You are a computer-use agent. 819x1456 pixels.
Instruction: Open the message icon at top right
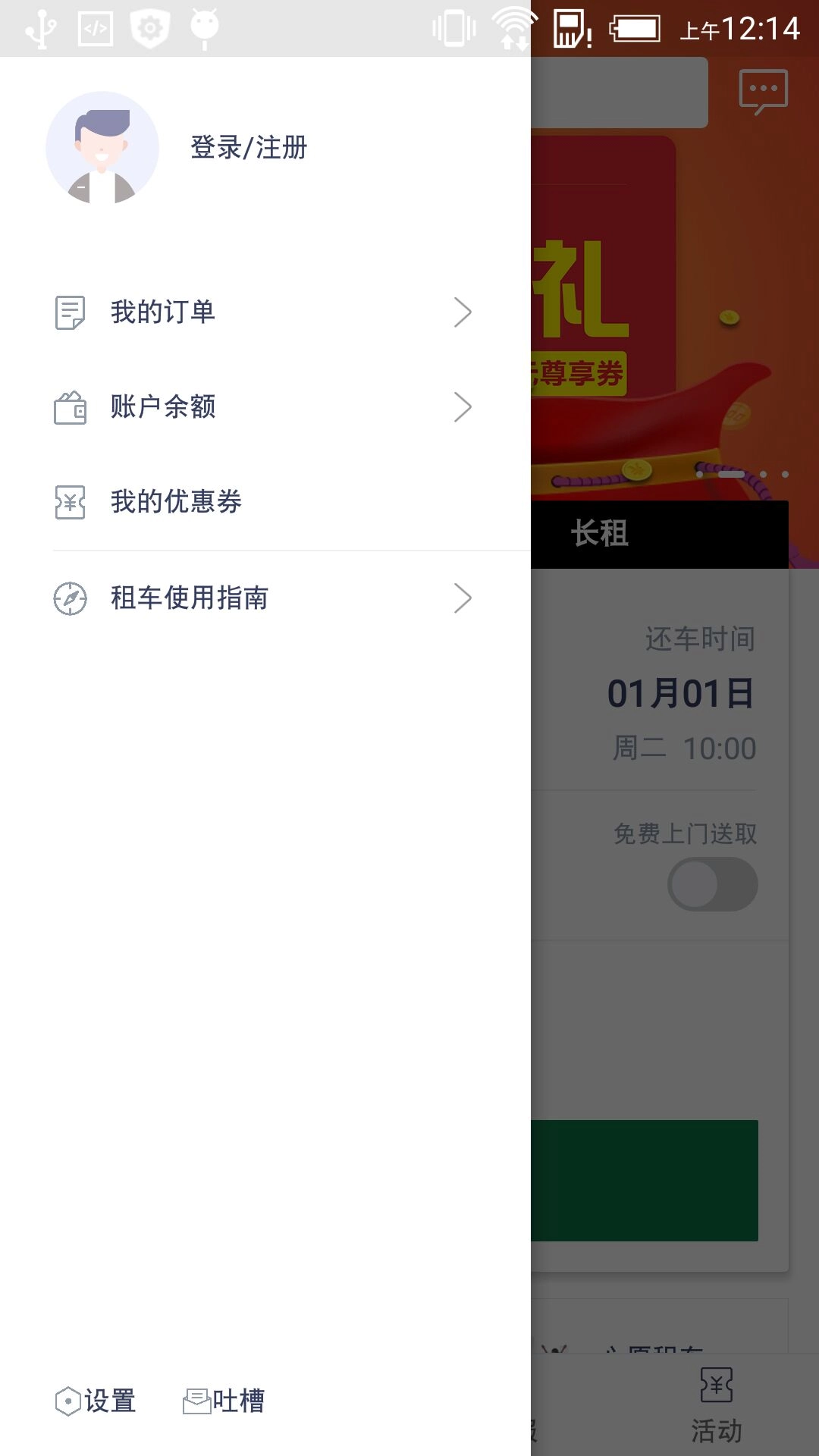[763, 92]
